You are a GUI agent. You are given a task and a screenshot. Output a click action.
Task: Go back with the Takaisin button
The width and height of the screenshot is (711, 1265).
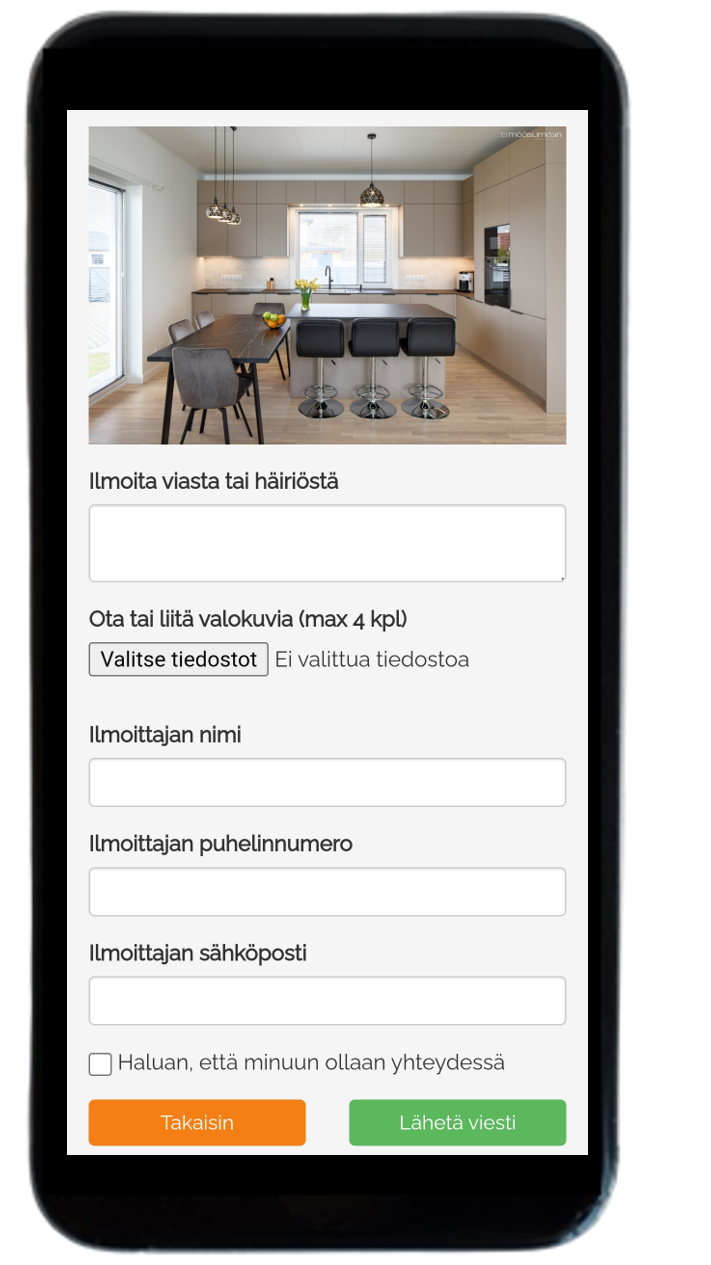point(197,1123)
